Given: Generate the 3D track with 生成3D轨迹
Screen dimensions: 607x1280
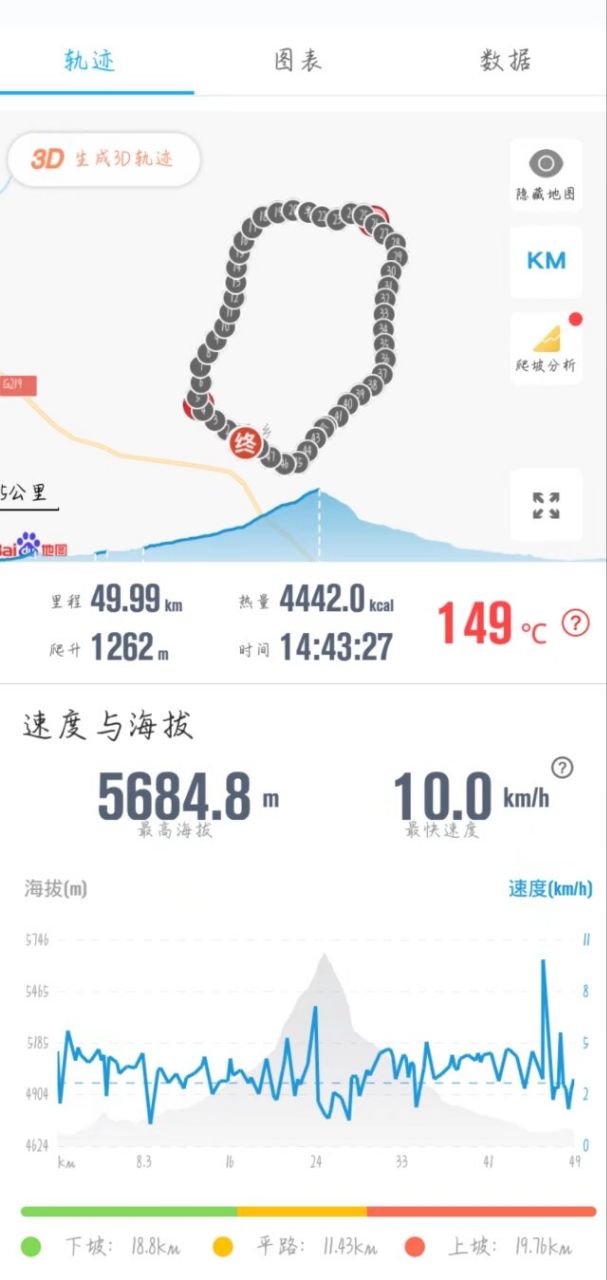Looking at the screenshot, I should pyautogui.click(x=104, y=159).
